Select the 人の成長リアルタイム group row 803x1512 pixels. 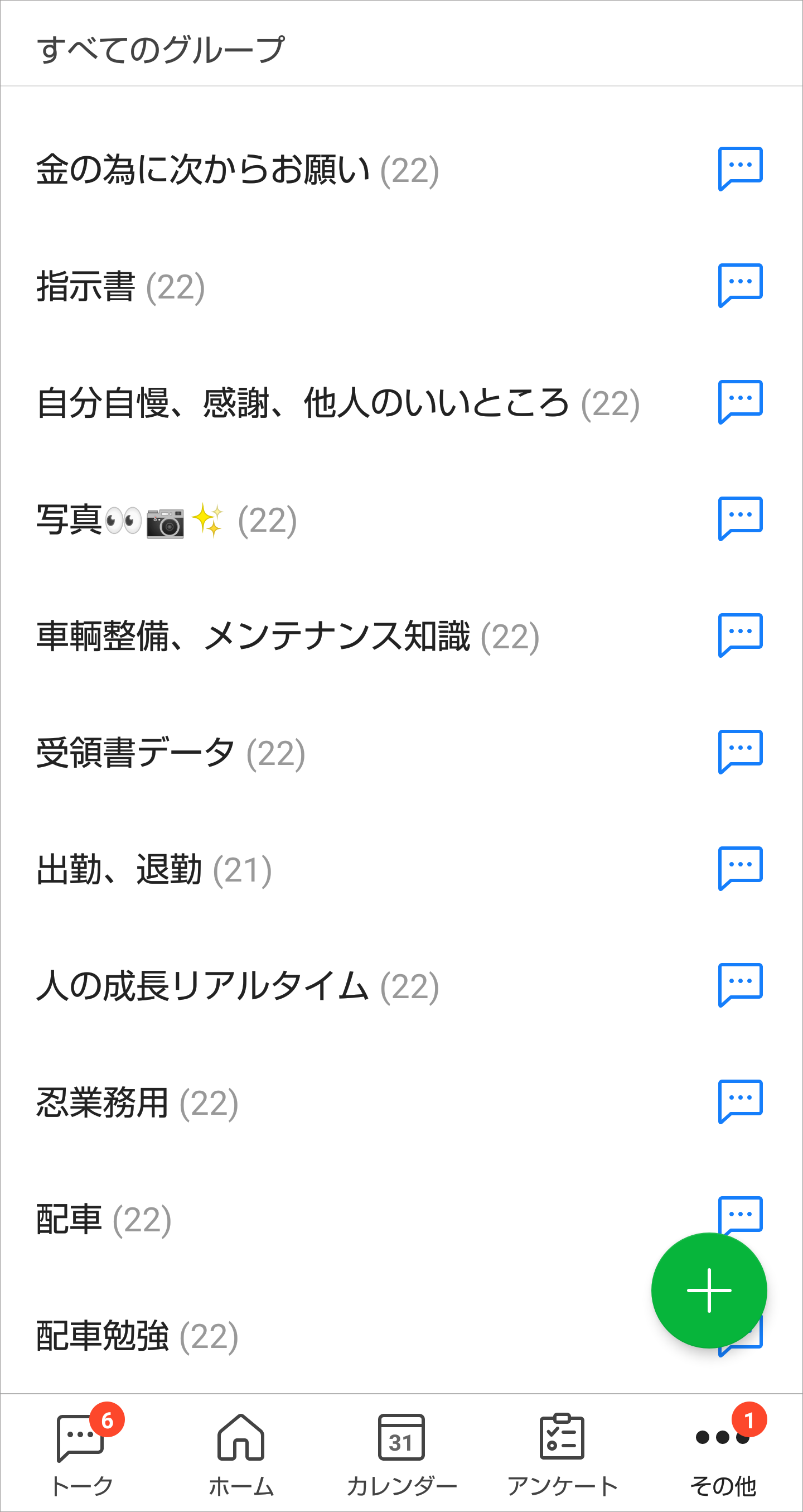pyautogui.click(x=237, y=986)
